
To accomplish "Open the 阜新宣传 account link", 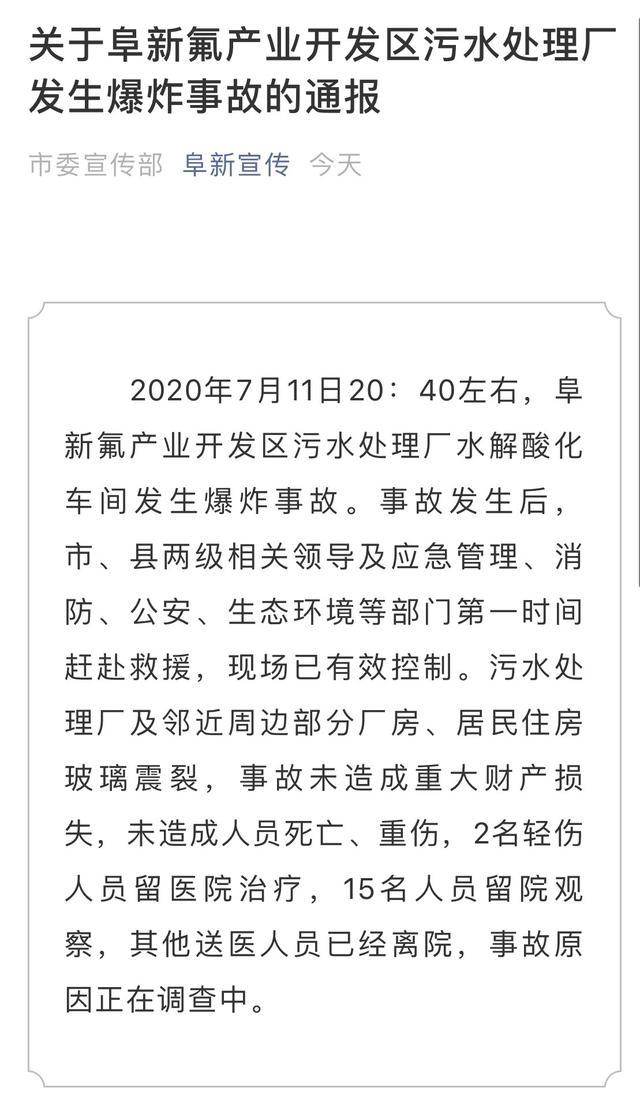I will click(x=235, y=165).
